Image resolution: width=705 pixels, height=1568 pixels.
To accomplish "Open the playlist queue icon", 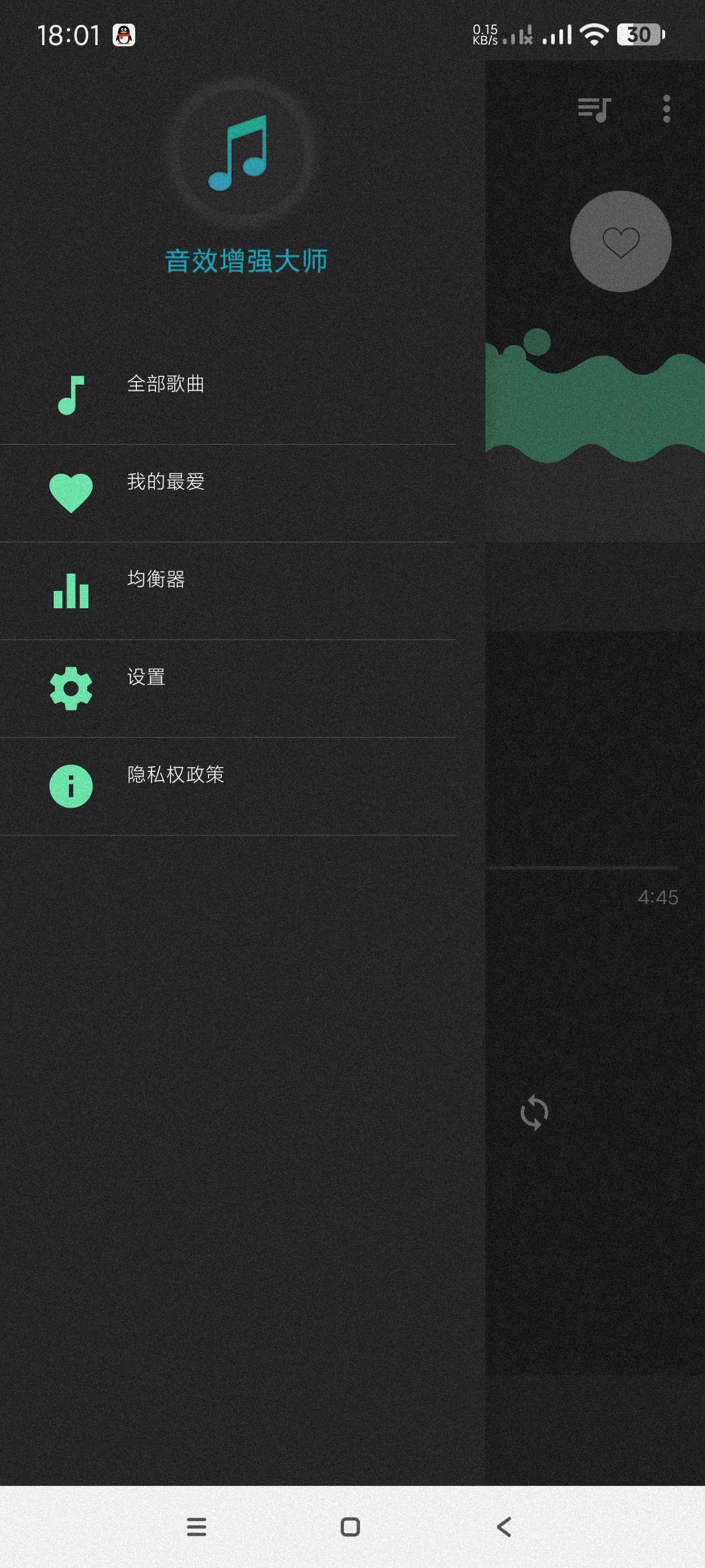I will click(x=593, y=110).
